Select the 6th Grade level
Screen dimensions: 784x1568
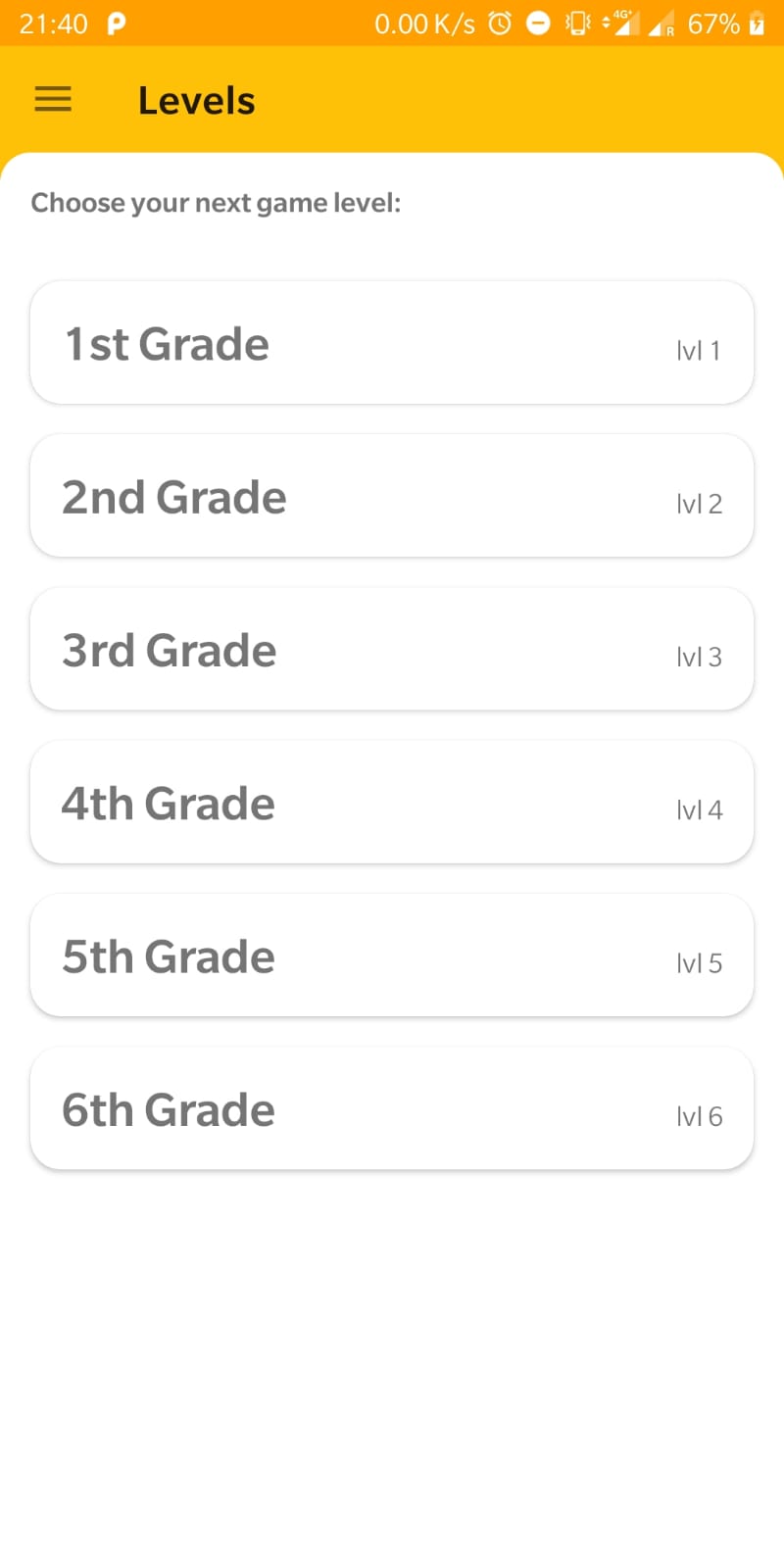392,1108
